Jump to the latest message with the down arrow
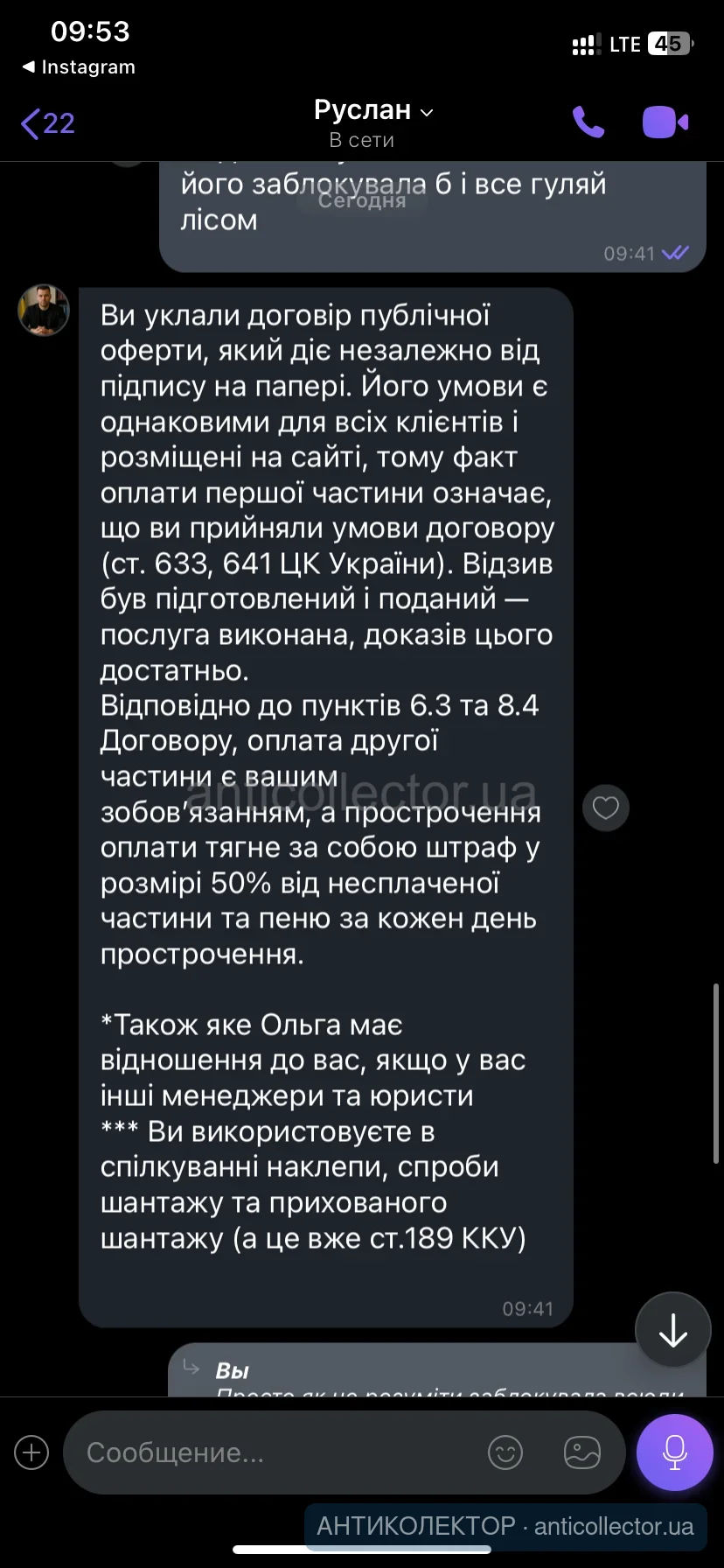The height and width of the screenshot is (1568, 724). (x=672, y=1329)
